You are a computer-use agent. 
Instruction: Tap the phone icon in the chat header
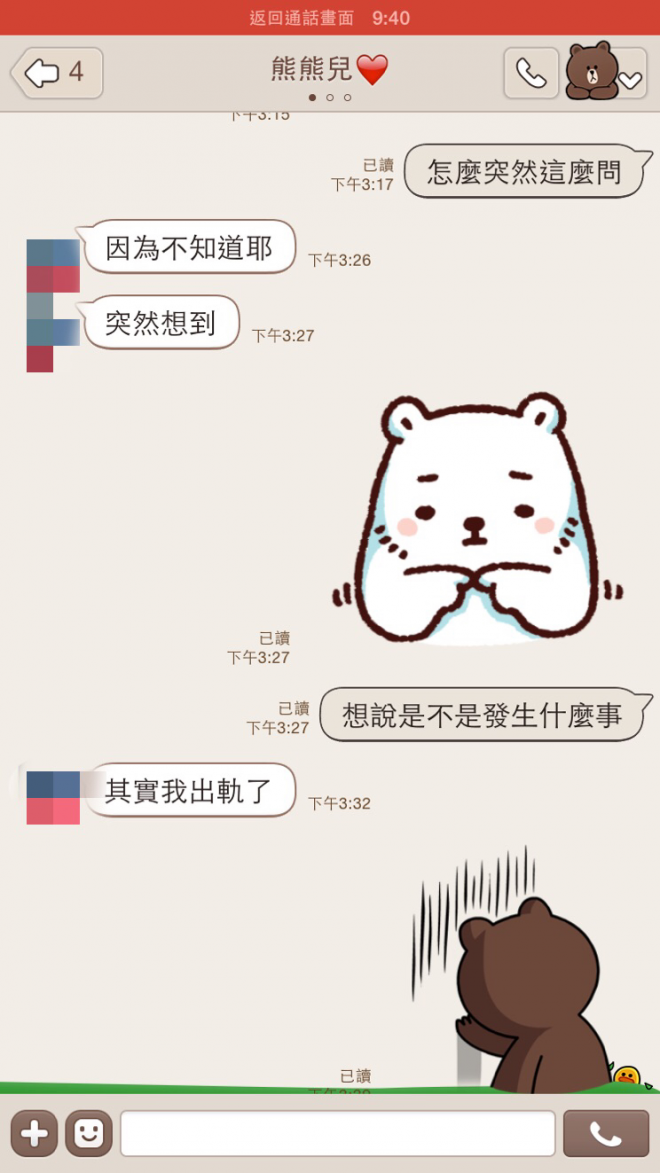(x=531, y=73)
